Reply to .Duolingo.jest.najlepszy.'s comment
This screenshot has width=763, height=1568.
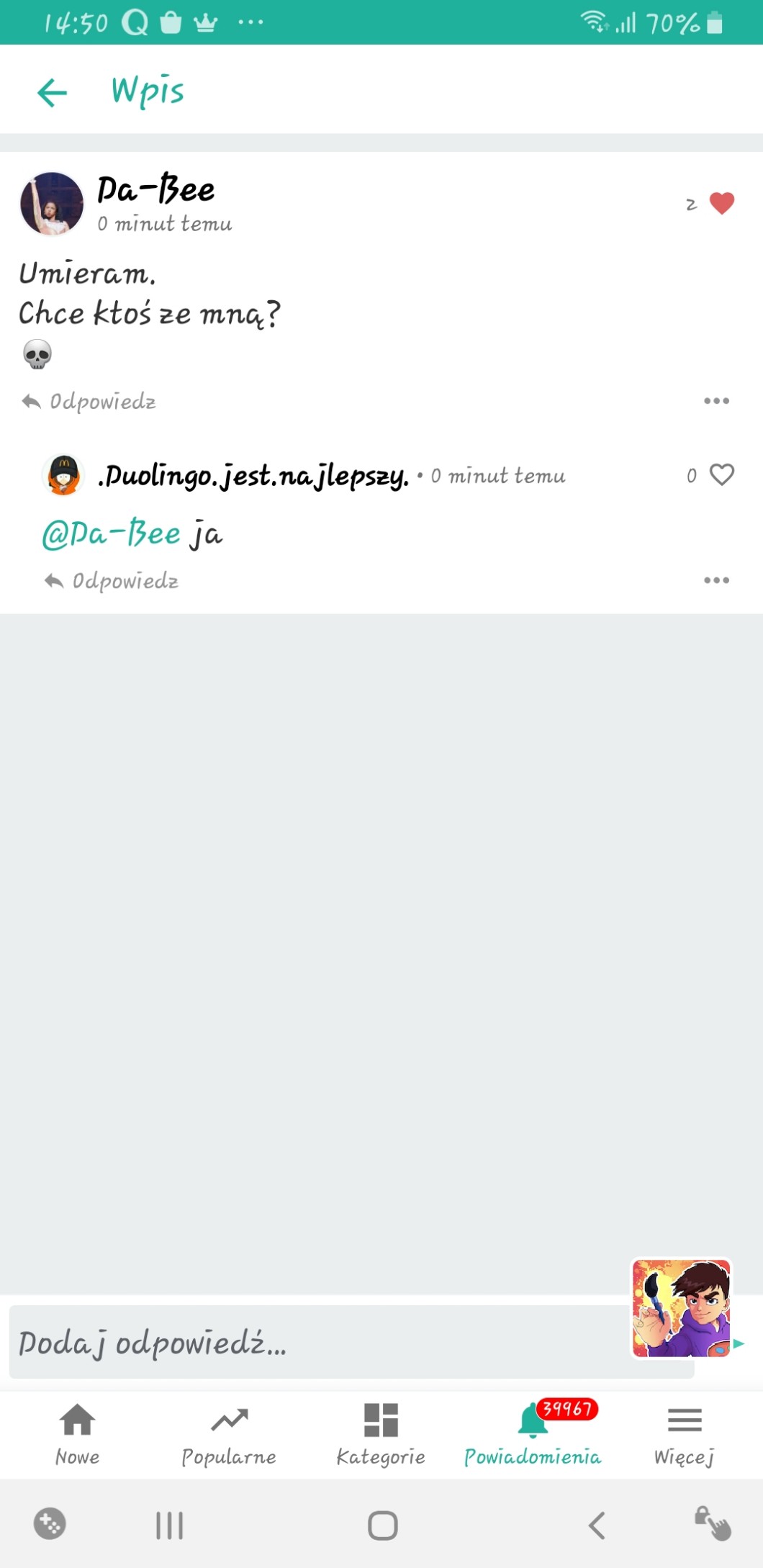tap(112, 580)
